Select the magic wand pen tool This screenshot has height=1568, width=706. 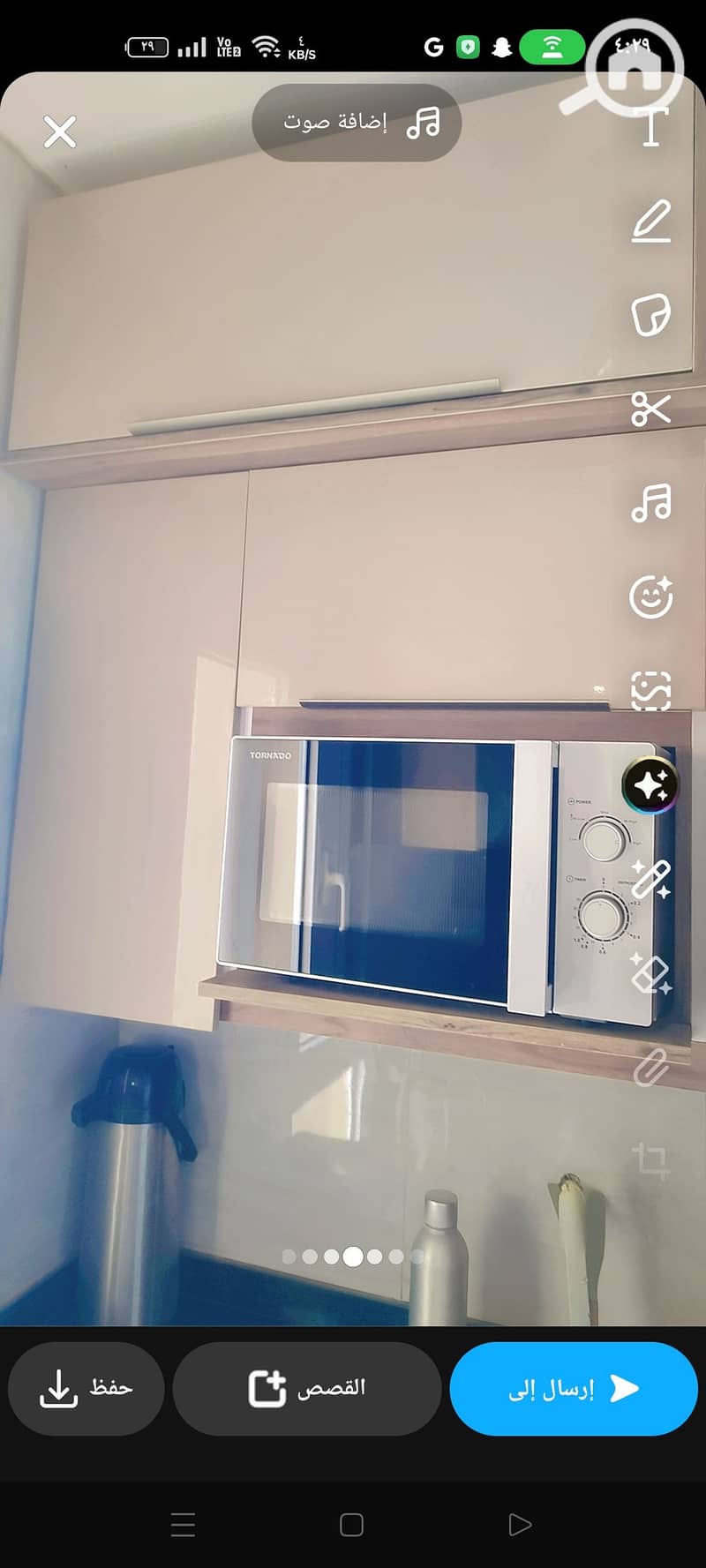coord(651,879)
